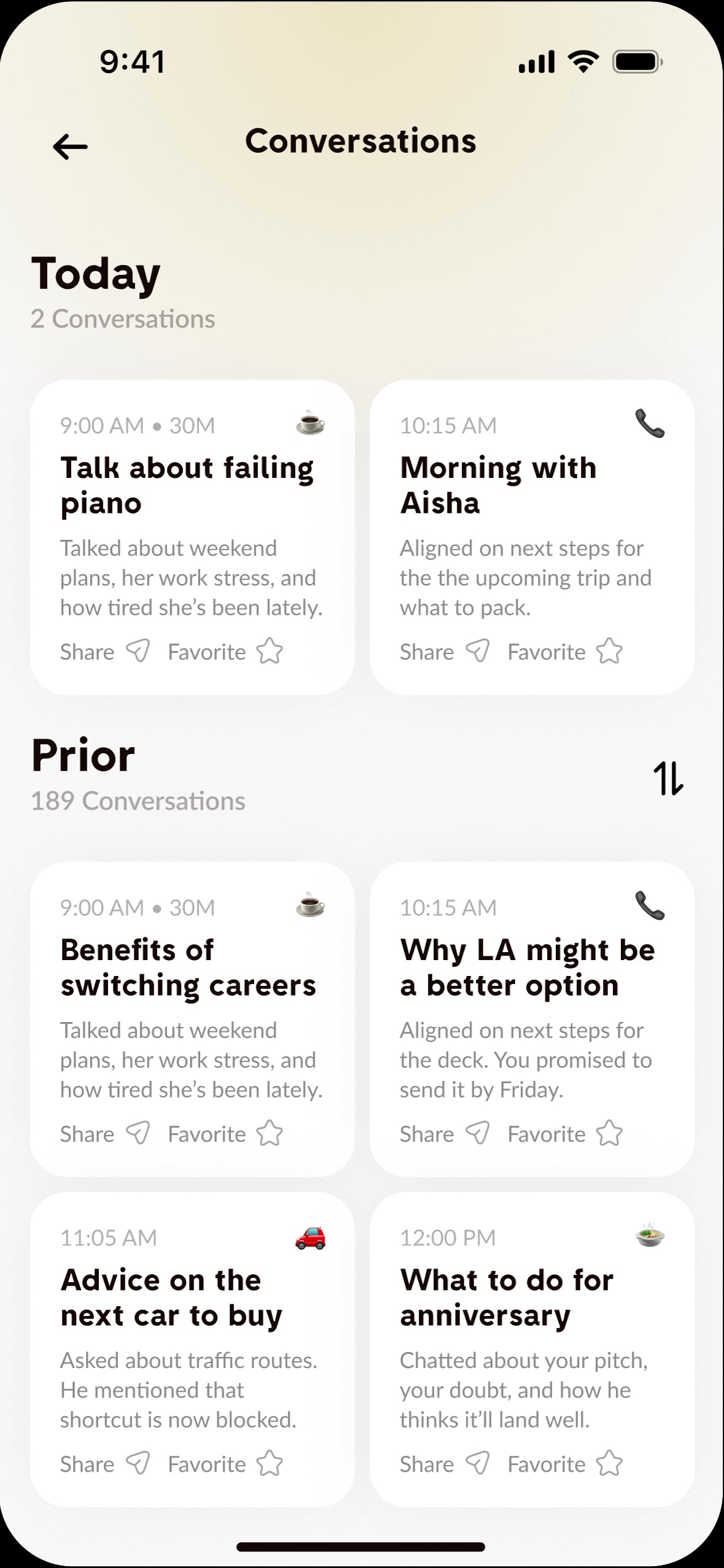Favorite the Morning with Aisha conversation
The image size is (724, 1568).
click(565, 651)
